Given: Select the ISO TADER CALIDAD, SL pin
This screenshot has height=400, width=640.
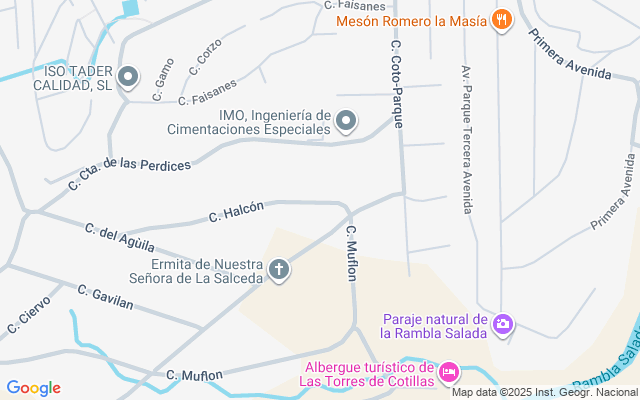Looking at the screenshot, I should [128, 77].
